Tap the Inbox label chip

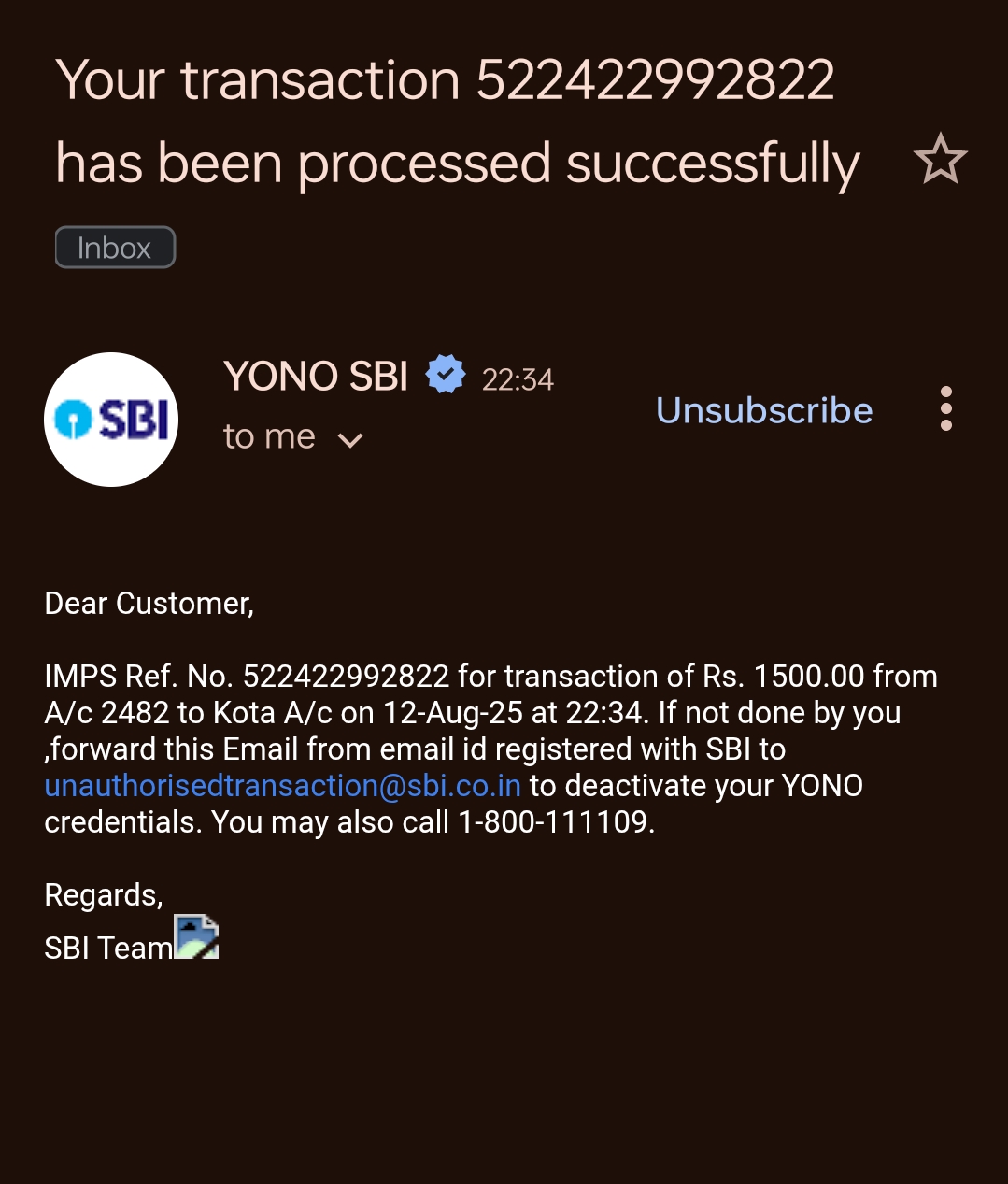pos(115,248)
